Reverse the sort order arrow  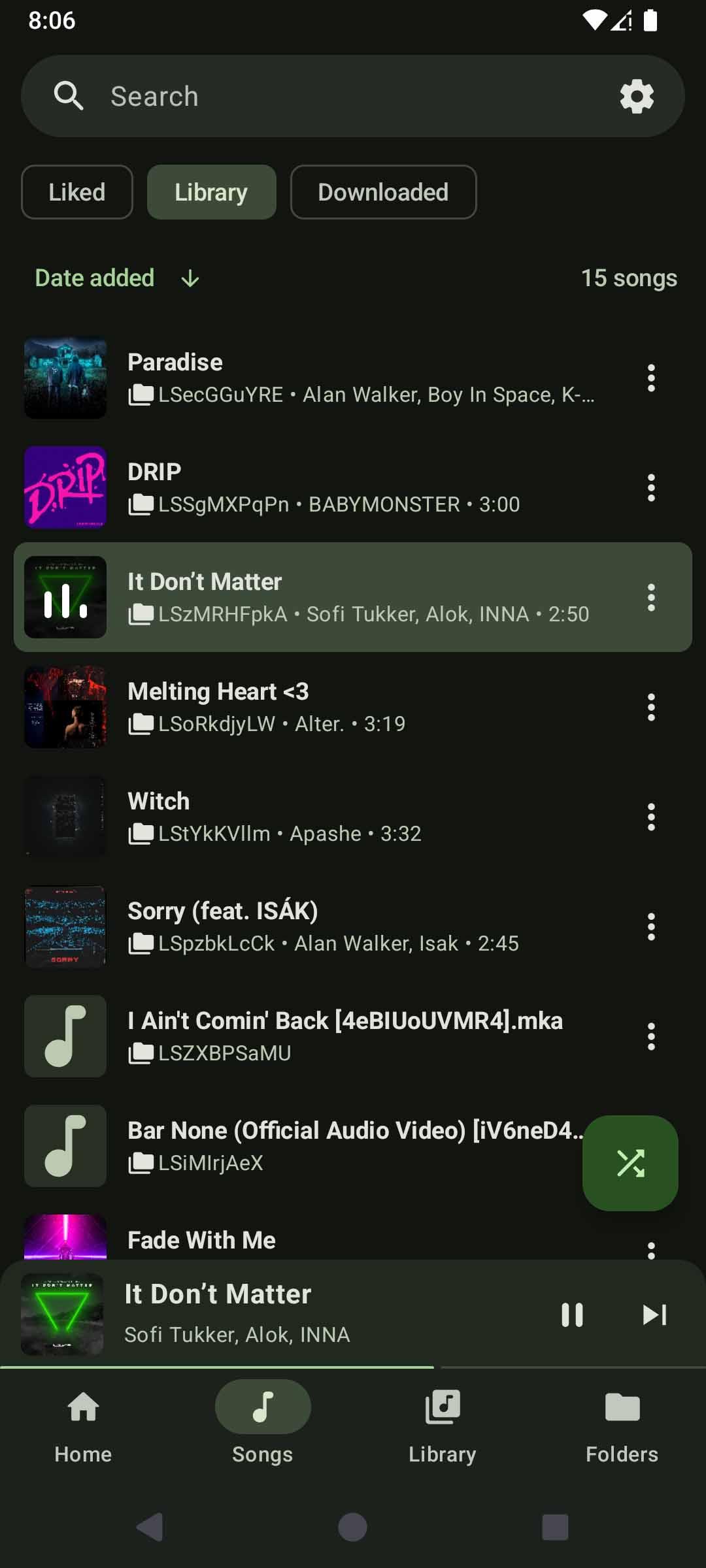(x=190, y=279)
